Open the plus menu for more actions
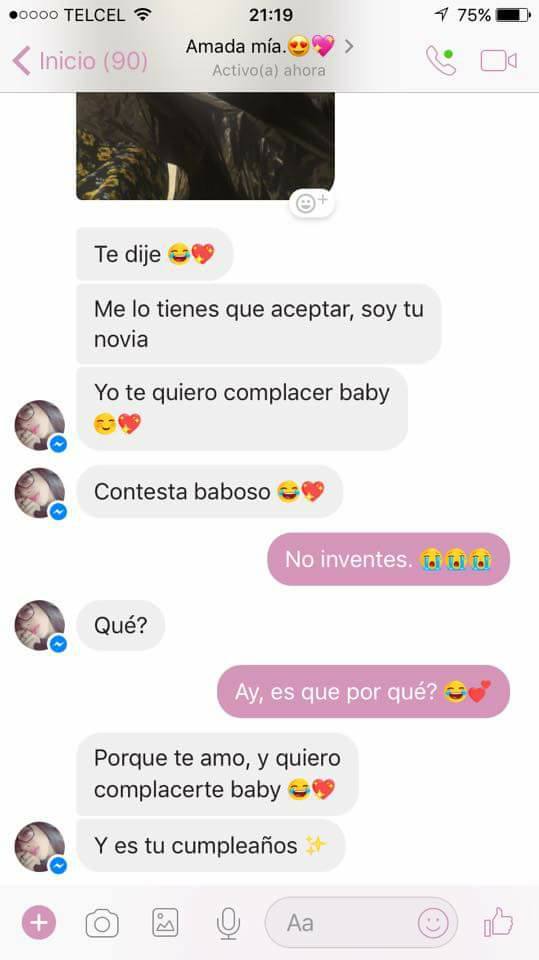The height and width of the screenshot is (960, 539). pyautogui.click(x=39, y=923)
